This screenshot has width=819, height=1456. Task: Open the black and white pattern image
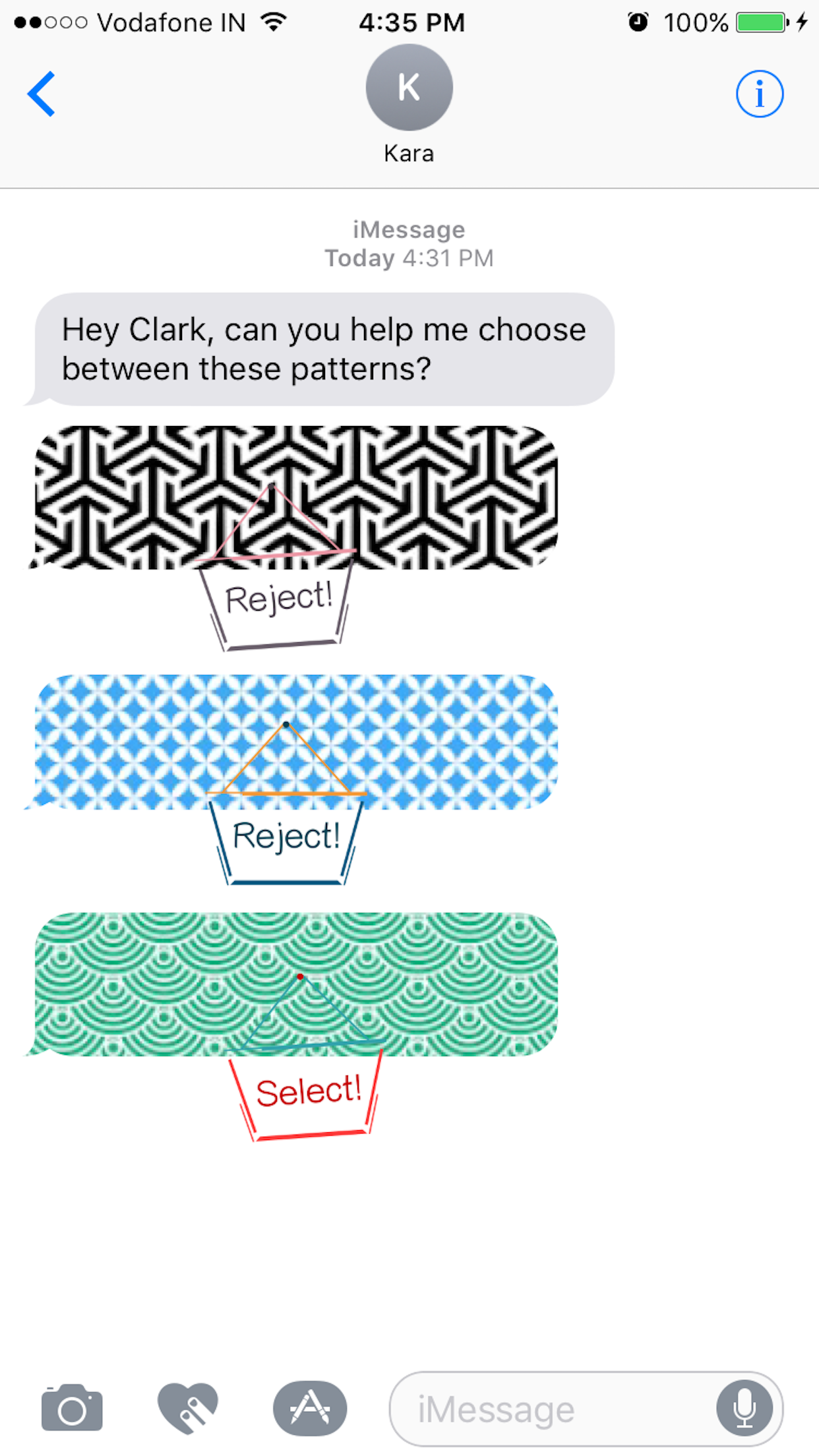coord(296,497)
